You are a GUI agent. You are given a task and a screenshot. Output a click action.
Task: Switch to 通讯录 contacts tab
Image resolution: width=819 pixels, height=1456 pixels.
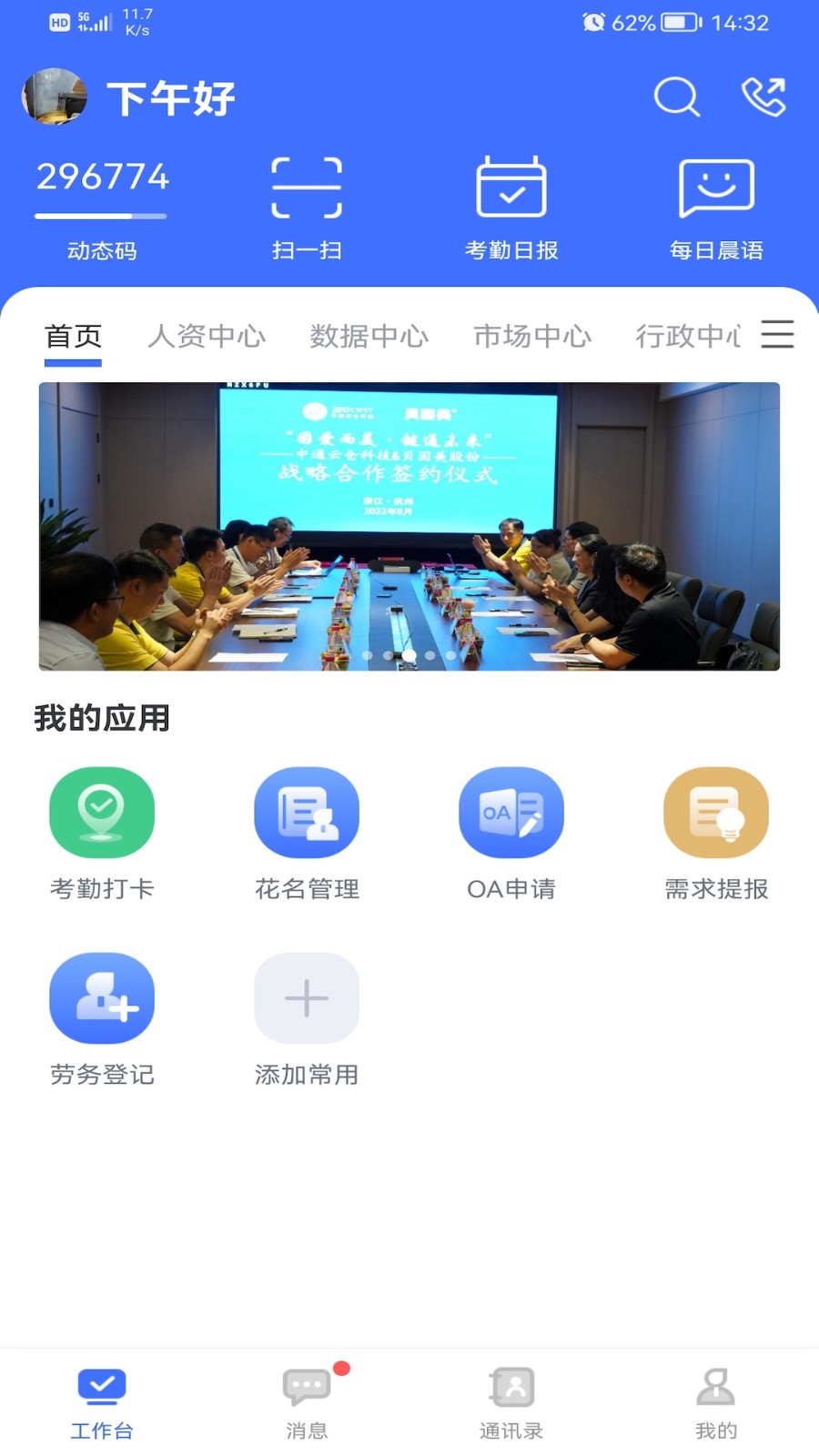pos(511,1402)
